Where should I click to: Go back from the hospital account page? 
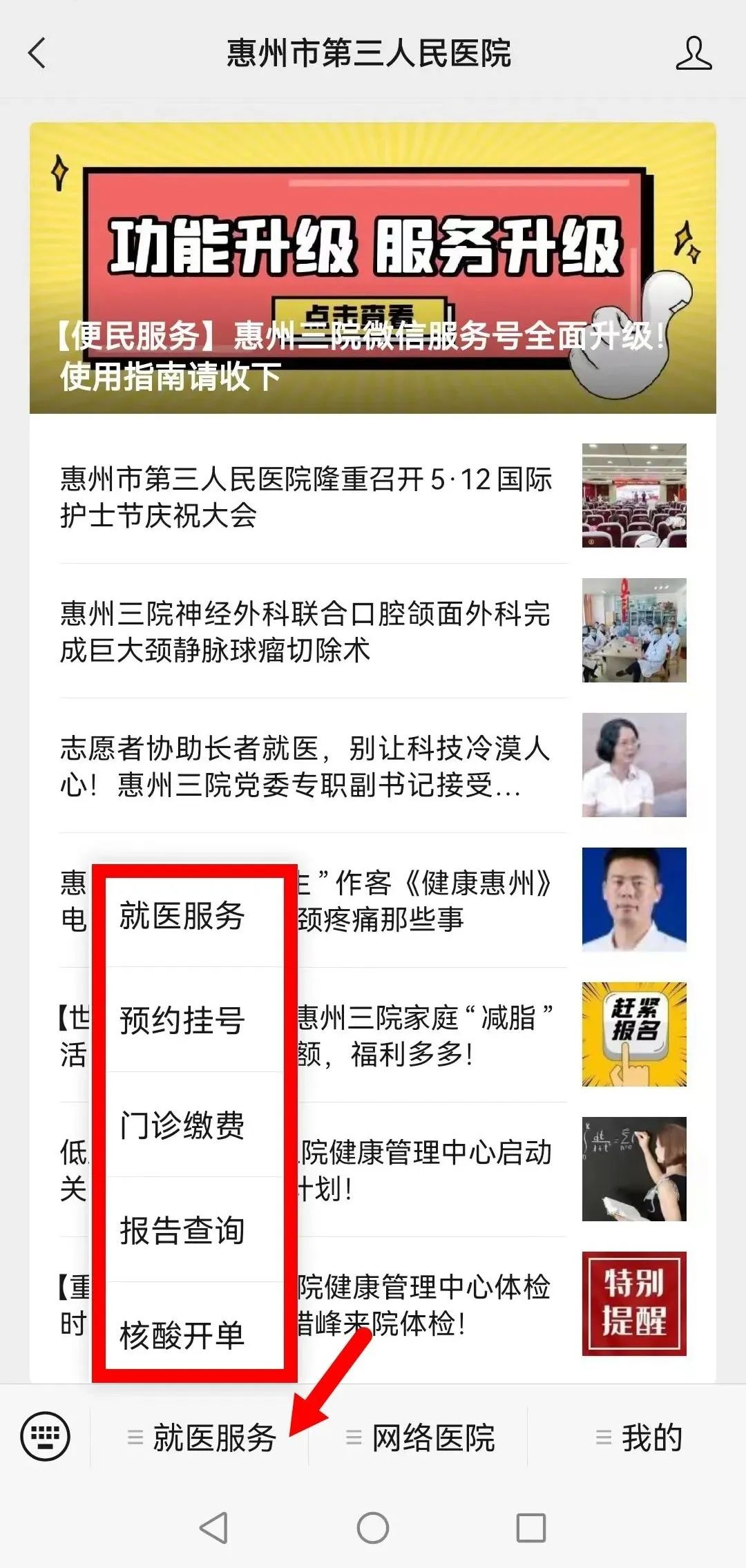pyautogui.click(x=37, y=53)
